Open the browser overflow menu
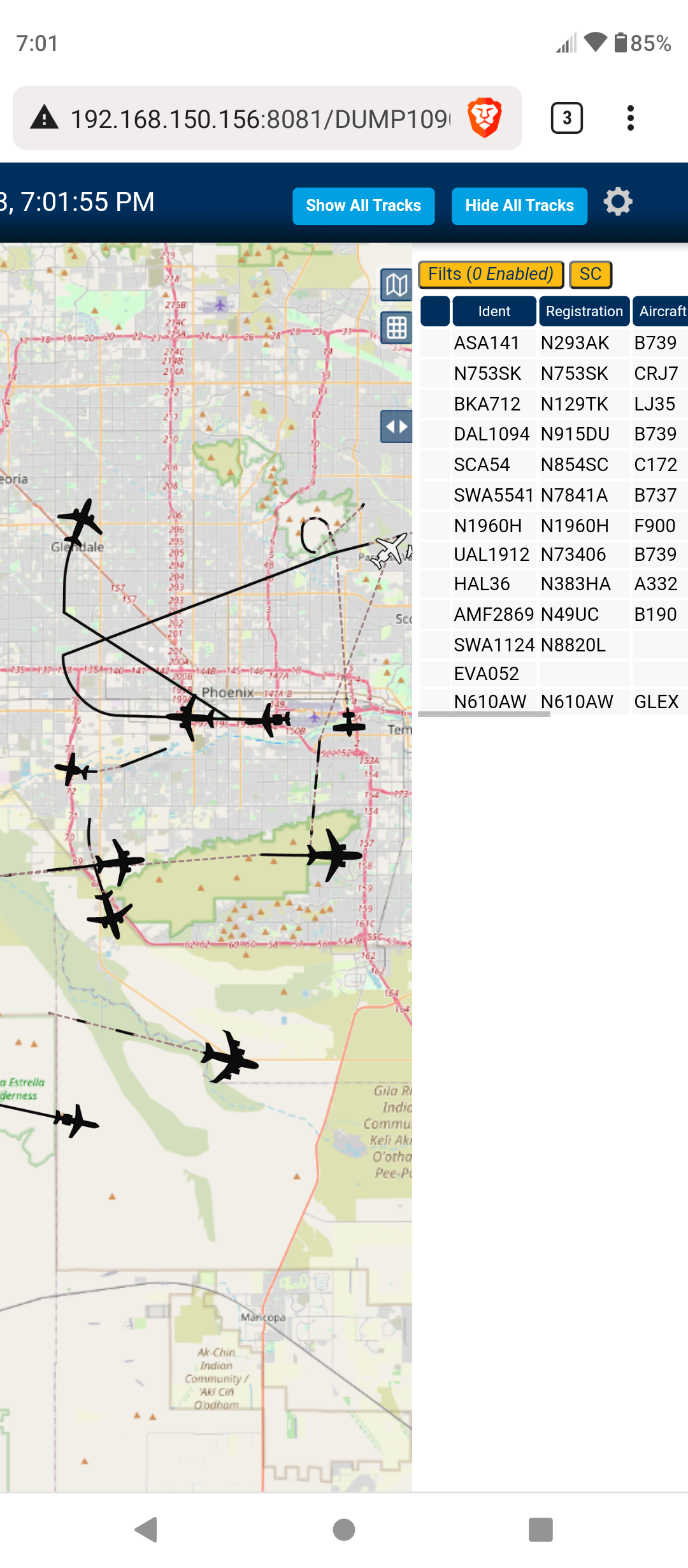The height and width of the screenshot is (1568, 688). 631,118
